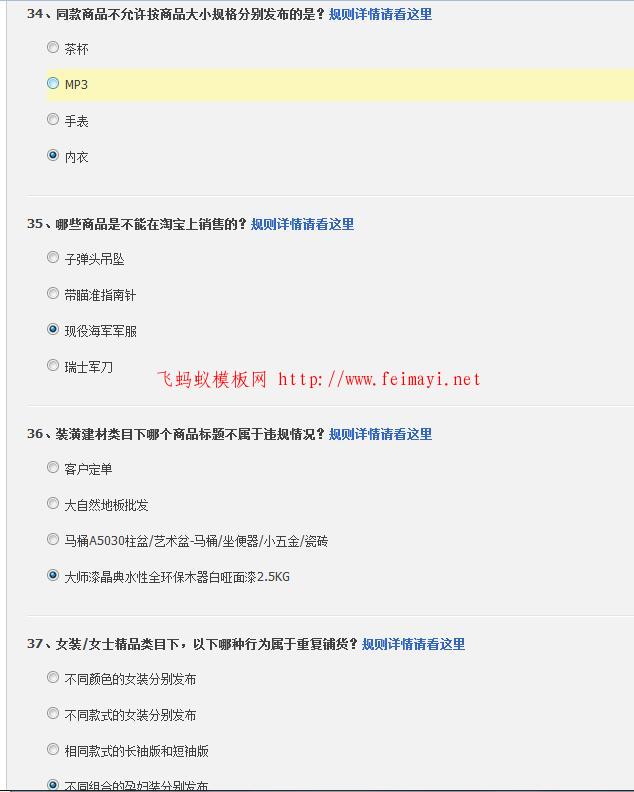Pick the 手表 option
The image size is (634, 792).
pyautogui.click(x=53, y=120)
